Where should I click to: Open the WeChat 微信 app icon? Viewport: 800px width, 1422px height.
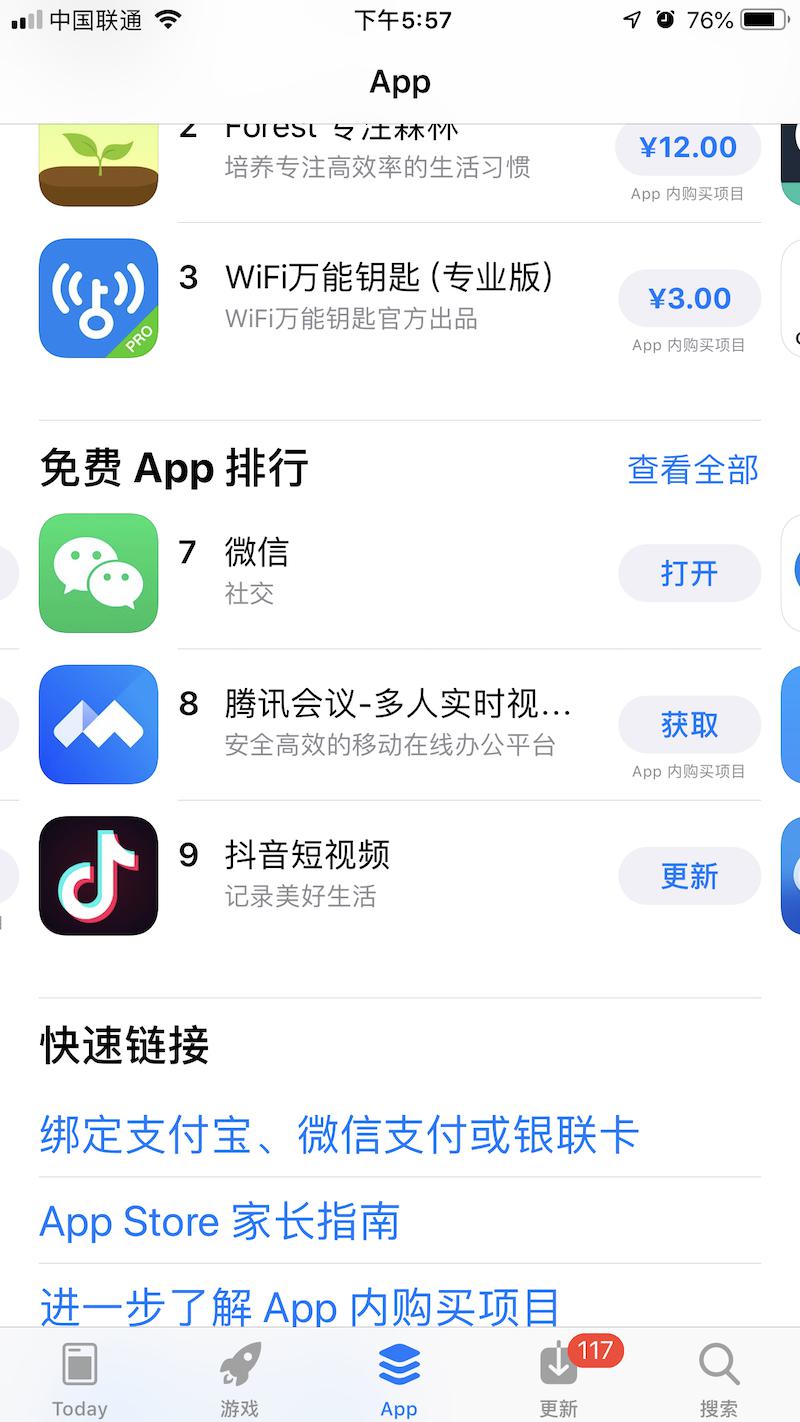pyautogui.click(x=98, y=573)
